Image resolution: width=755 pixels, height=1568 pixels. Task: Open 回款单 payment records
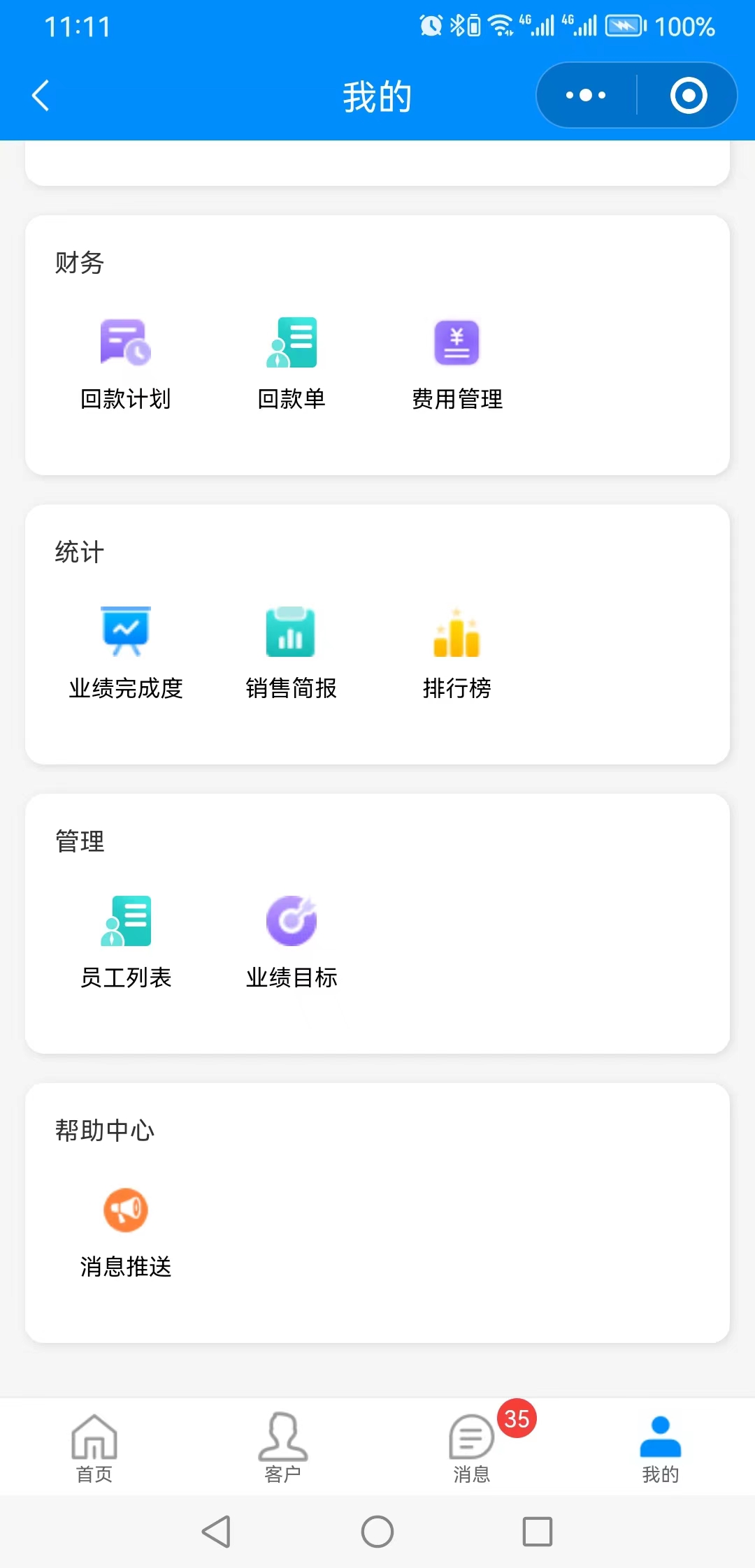point(292,364)
